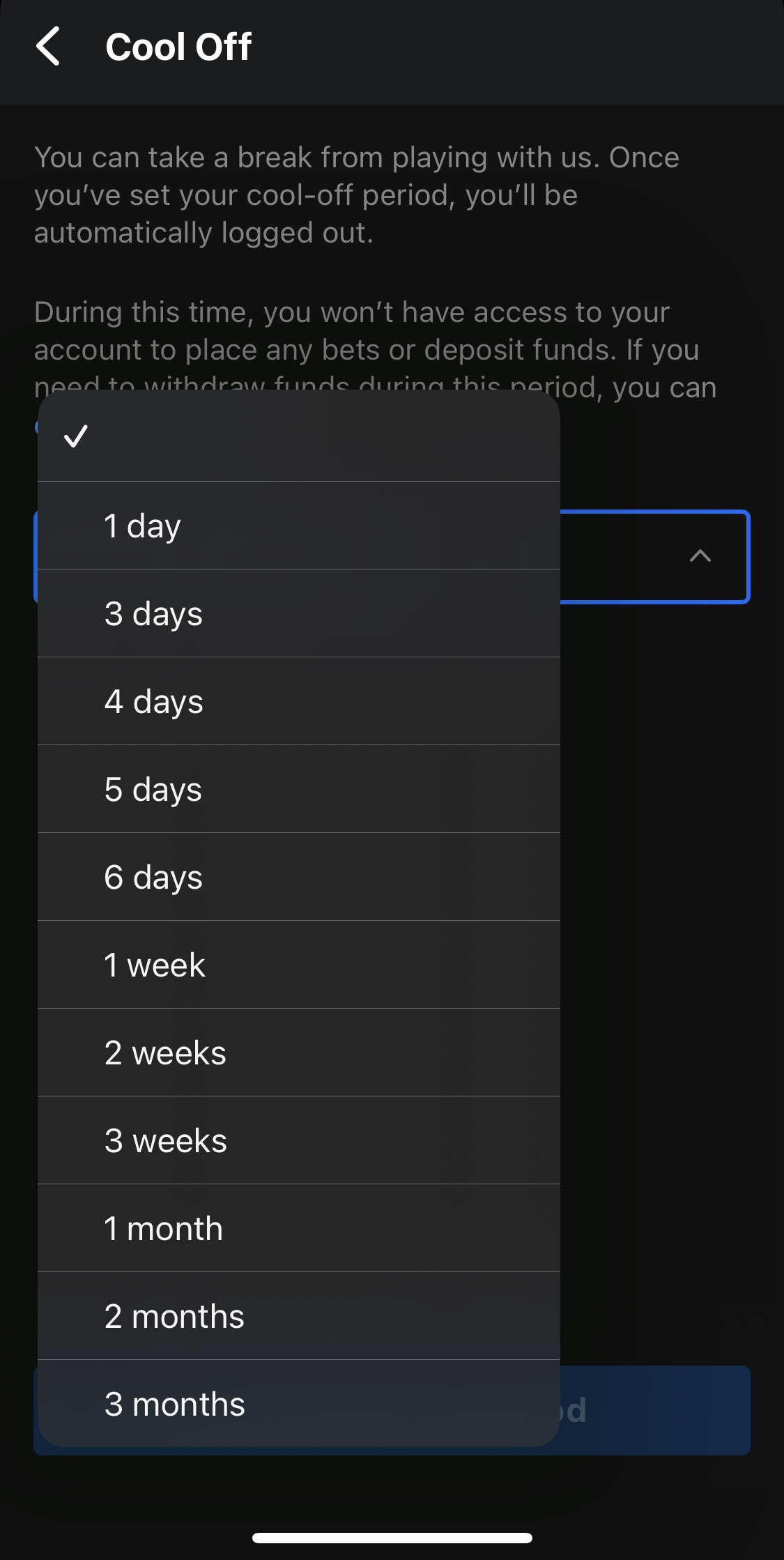Viewport: 784px width, 1560px height.
Task: Choose the 6 days option
Action: 298,877
